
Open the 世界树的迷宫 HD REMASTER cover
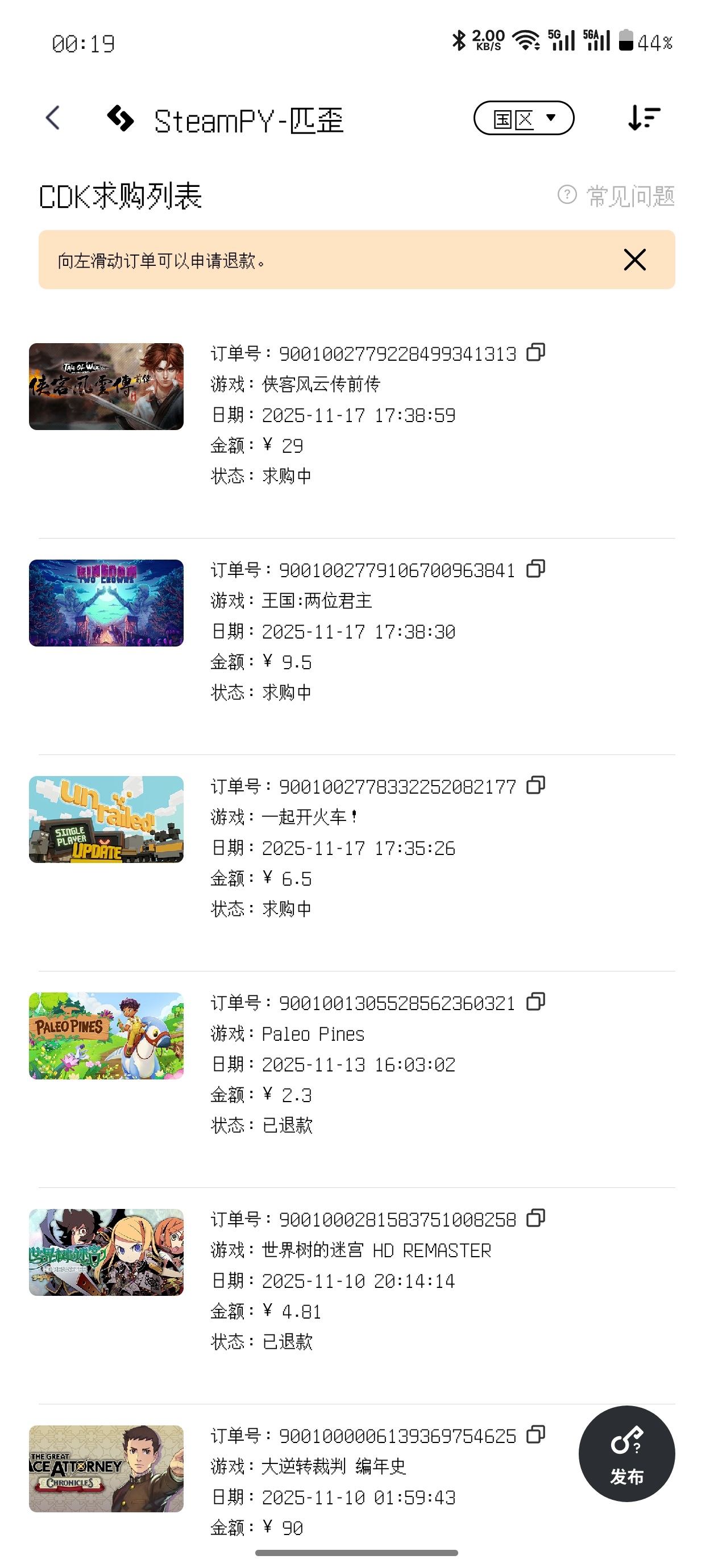pyautogui.click(x=106, y=1252)
